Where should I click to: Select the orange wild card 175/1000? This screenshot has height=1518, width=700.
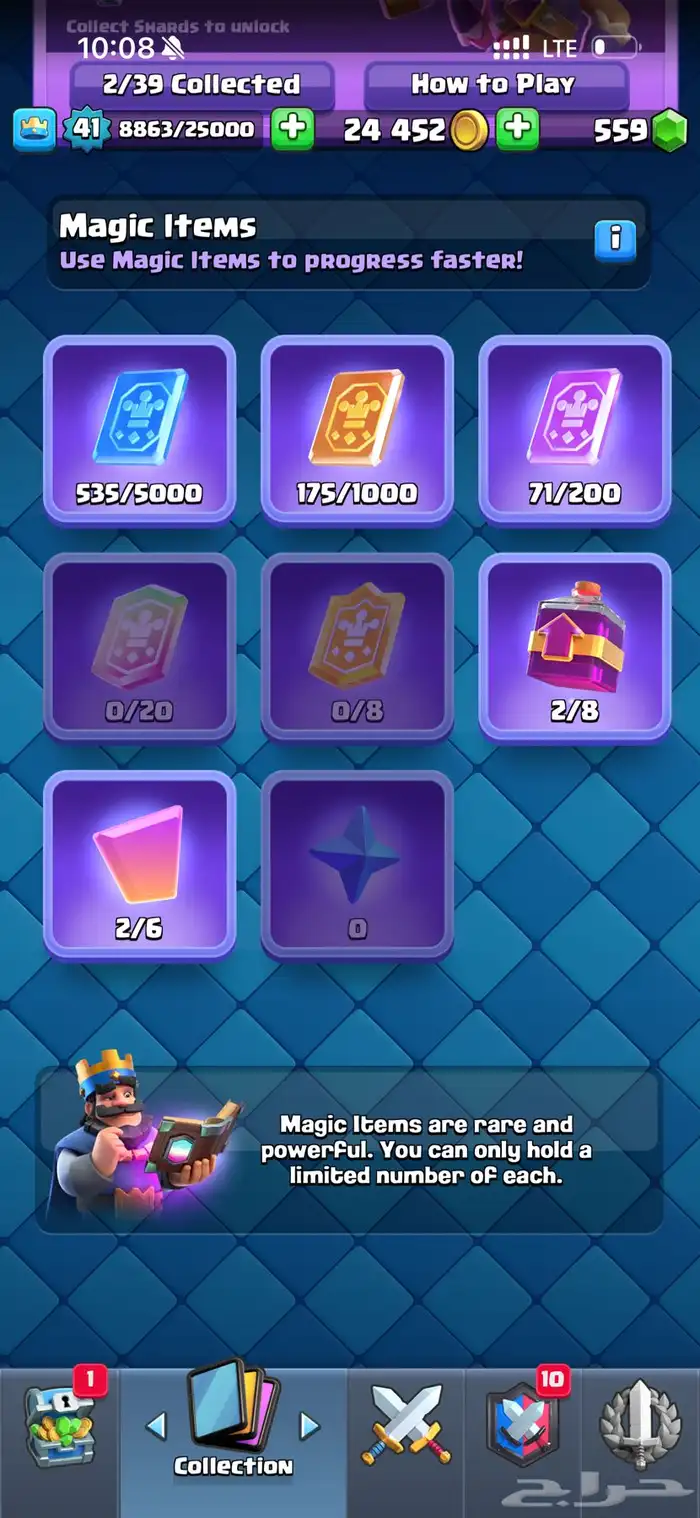point(357,430)
